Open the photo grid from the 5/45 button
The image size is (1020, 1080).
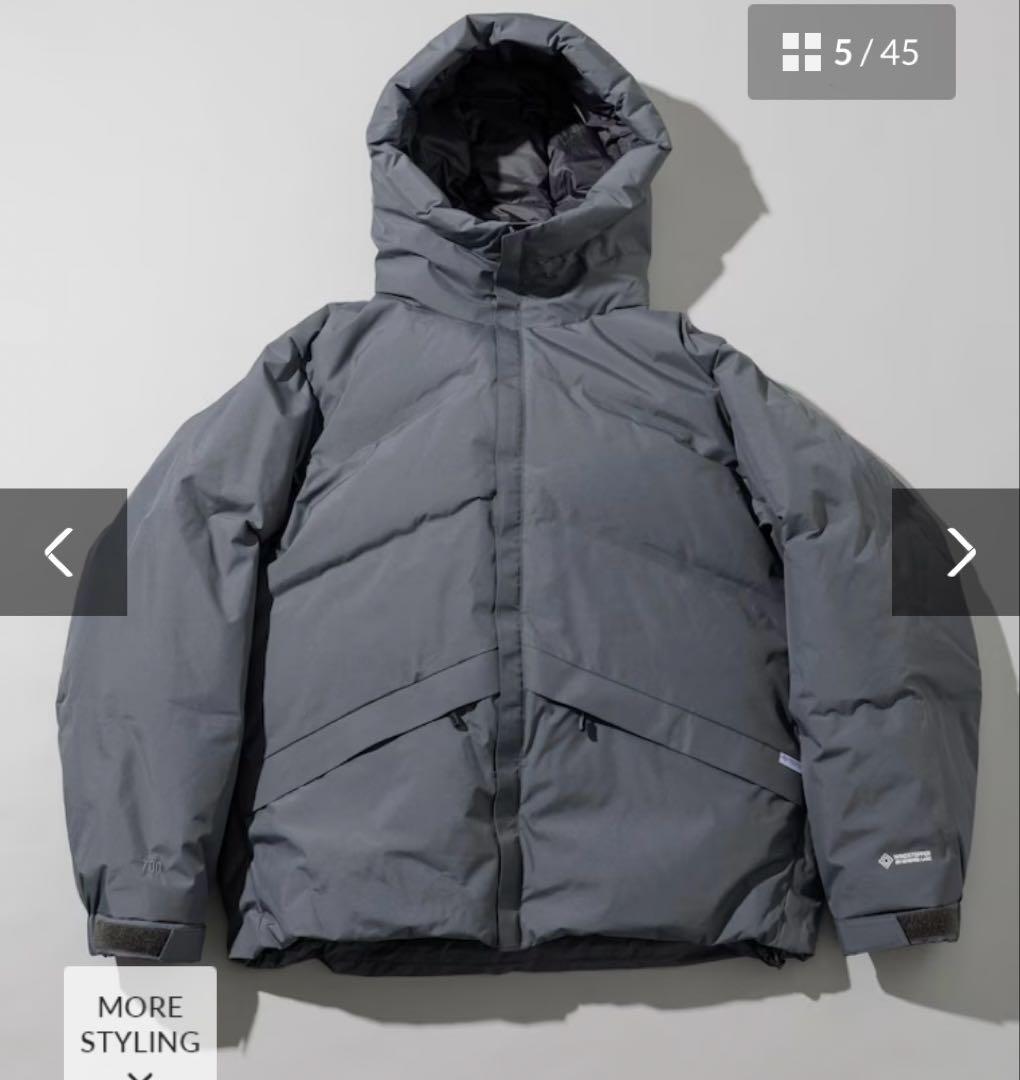pos(851,52)
